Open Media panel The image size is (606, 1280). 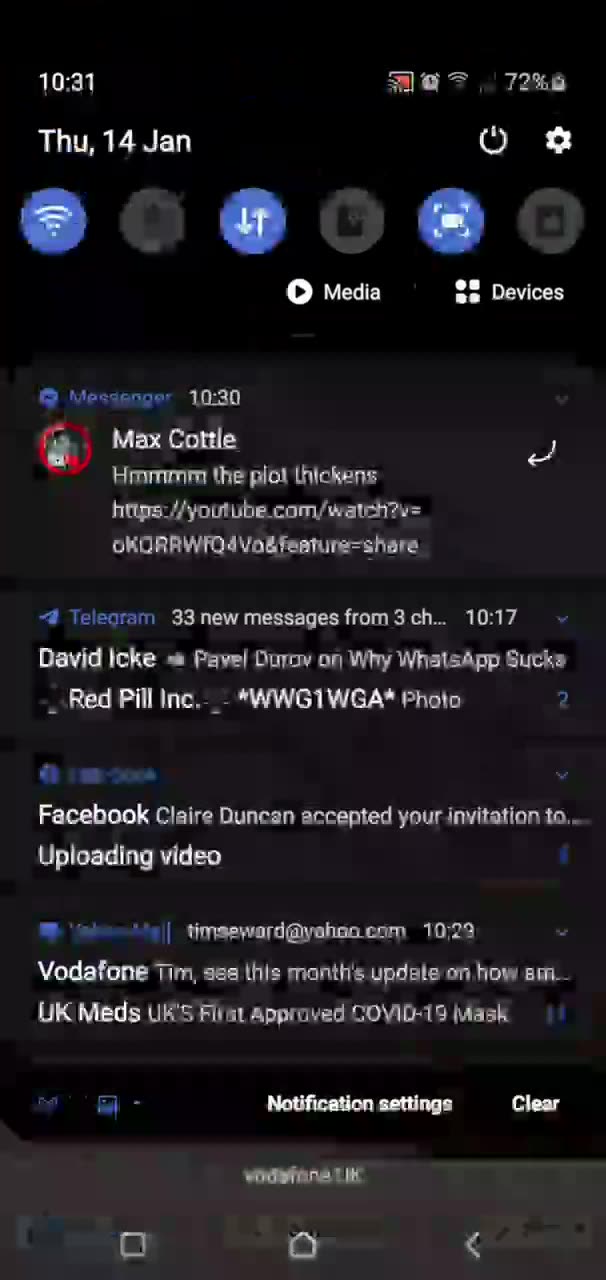[334, 292]
